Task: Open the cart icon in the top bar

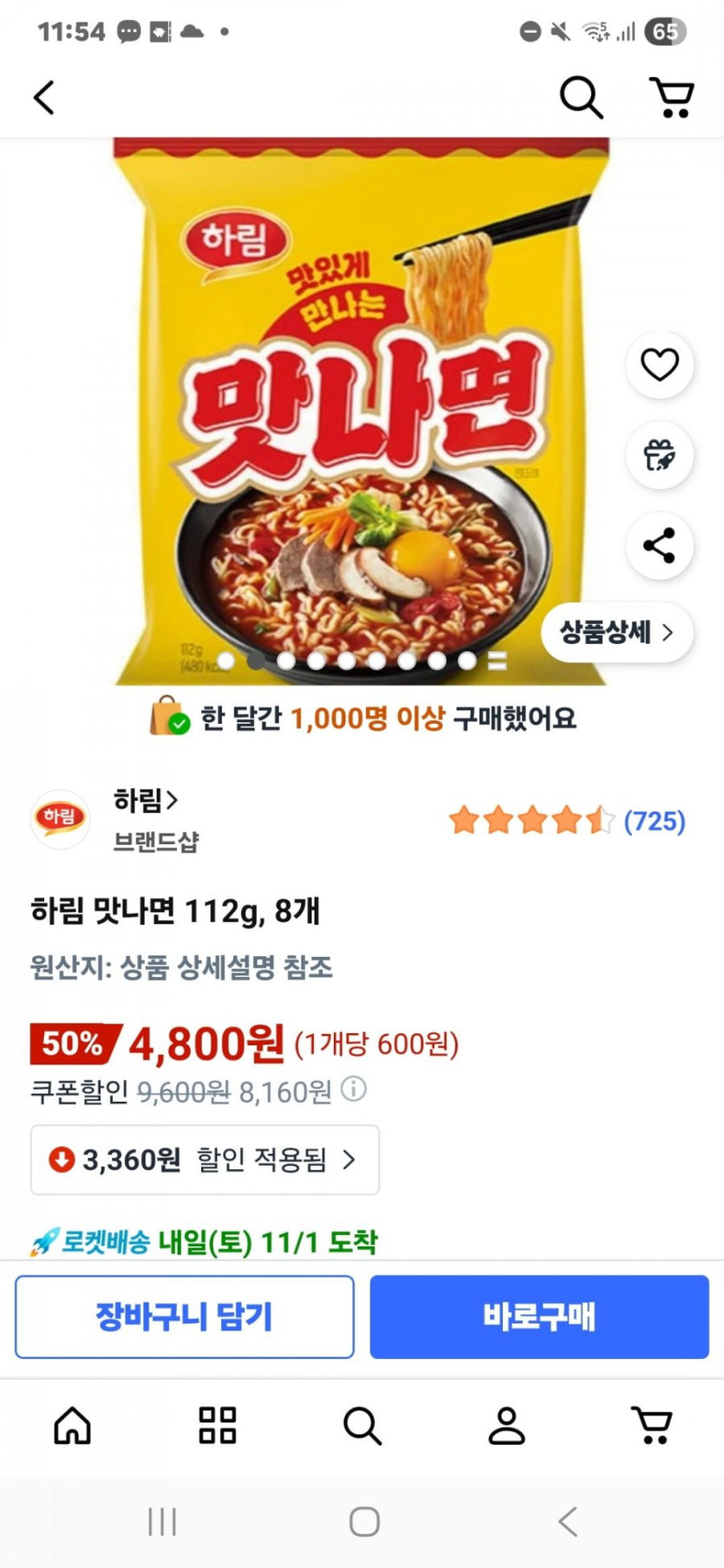Action: [672, 97]
